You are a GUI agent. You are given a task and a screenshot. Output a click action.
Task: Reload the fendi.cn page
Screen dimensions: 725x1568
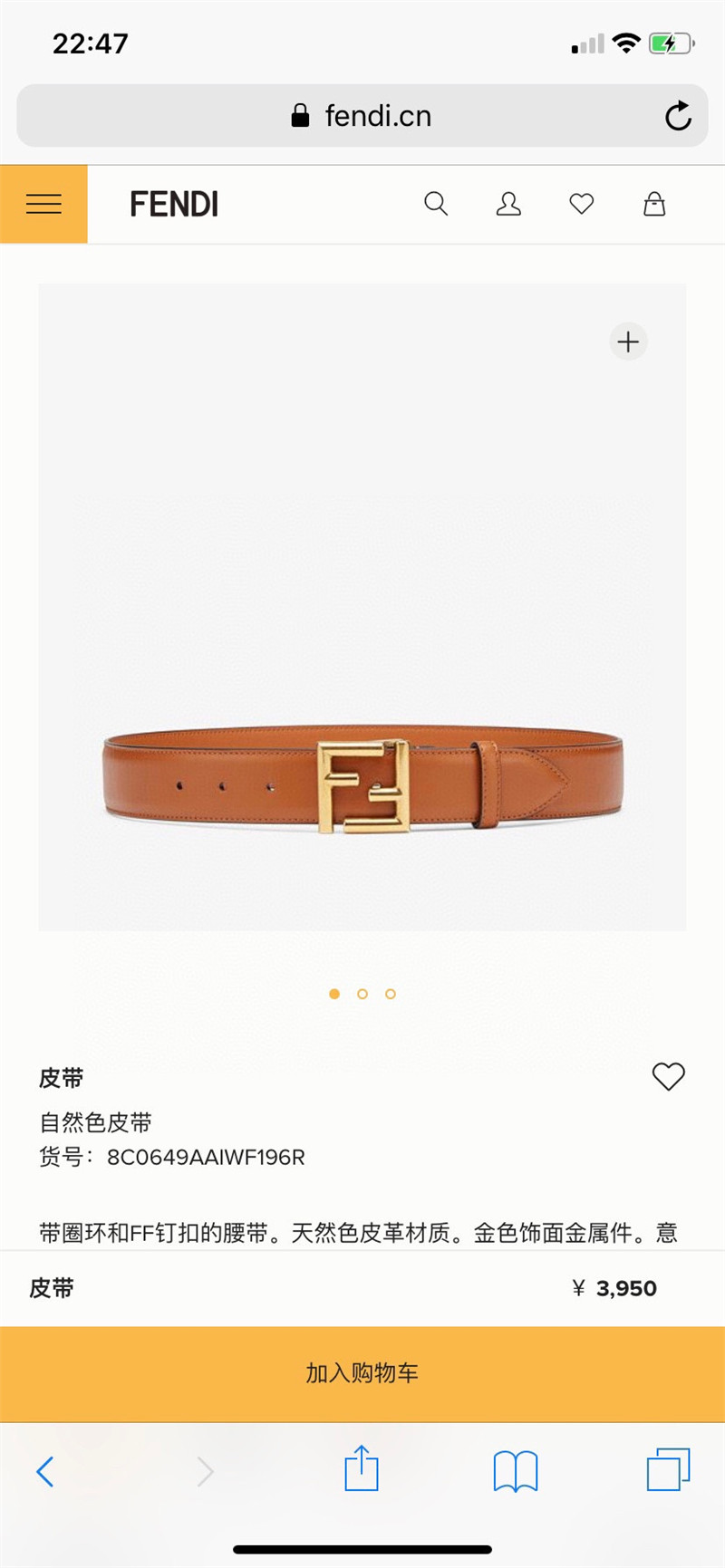(x=678, y=116)
